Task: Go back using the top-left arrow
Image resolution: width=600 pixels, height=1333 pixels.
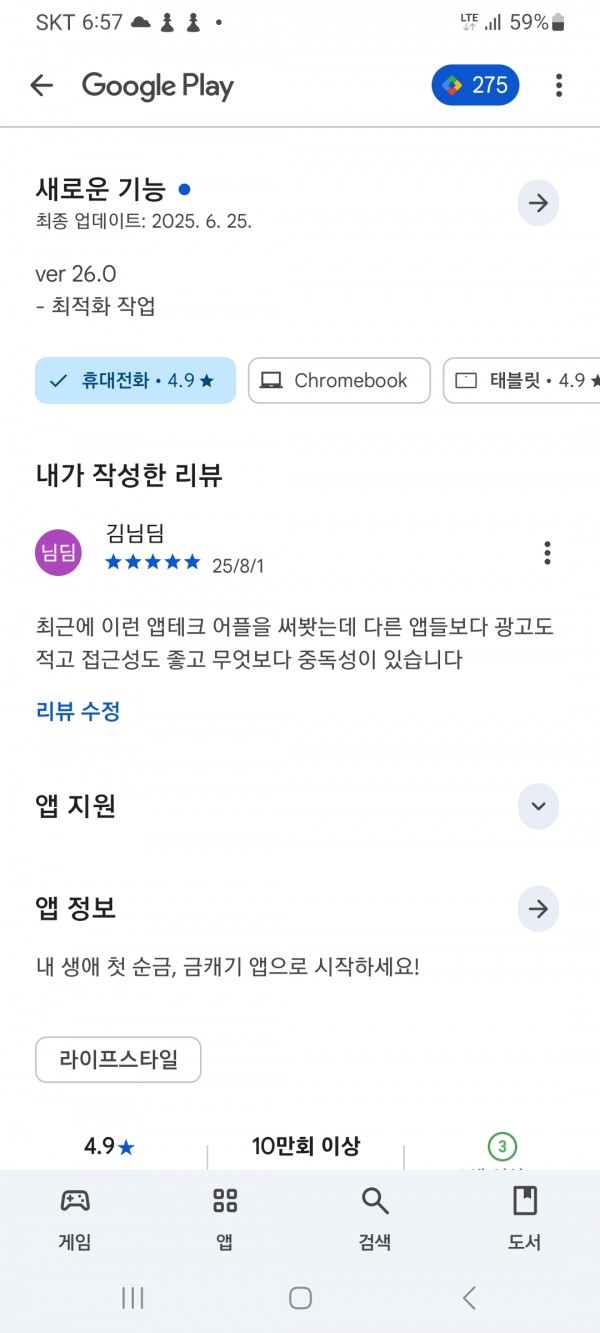Action: pos(41,86)
